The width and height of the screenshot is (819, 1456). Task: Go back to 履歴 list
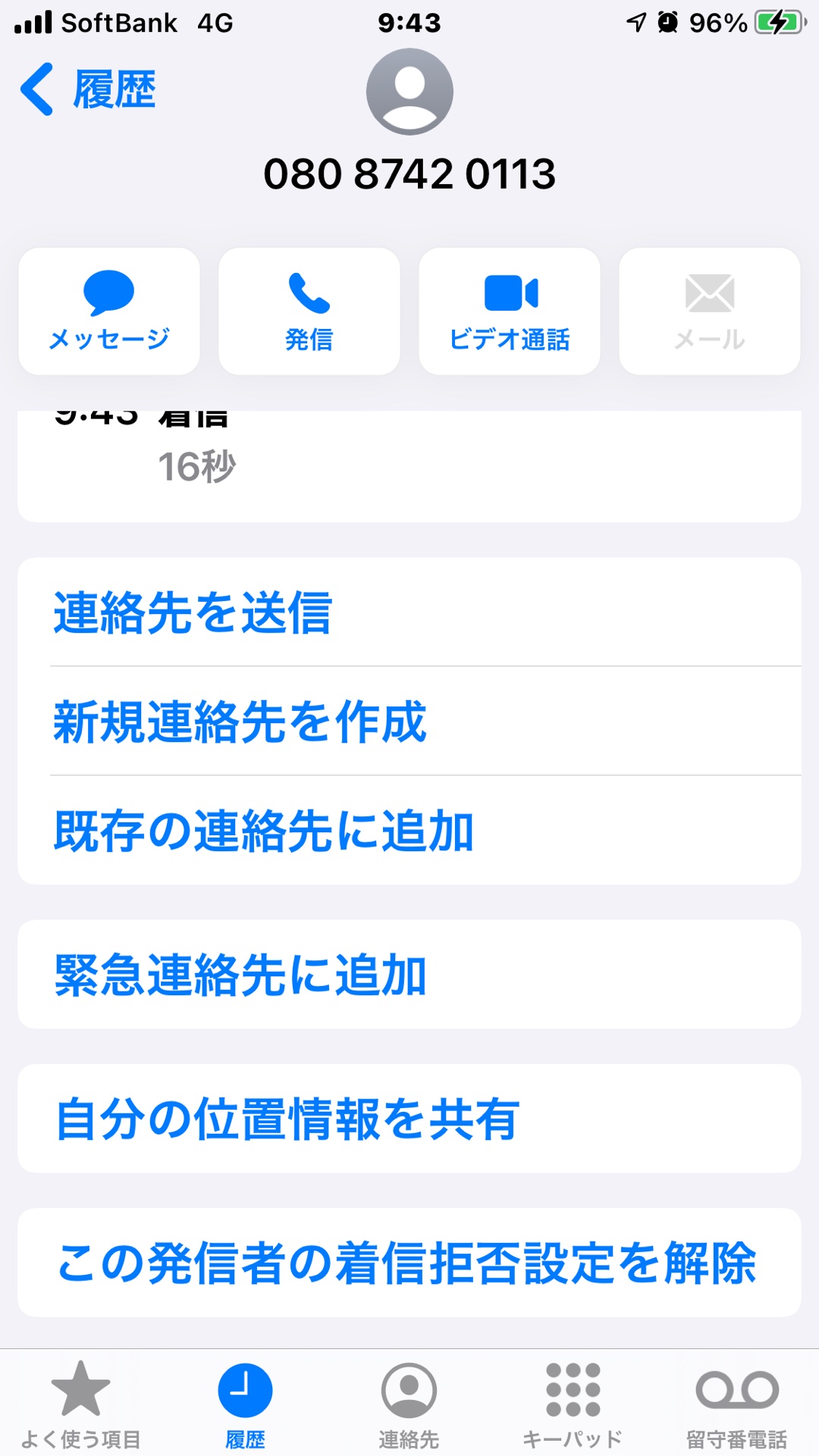click(x=88, y=89)
